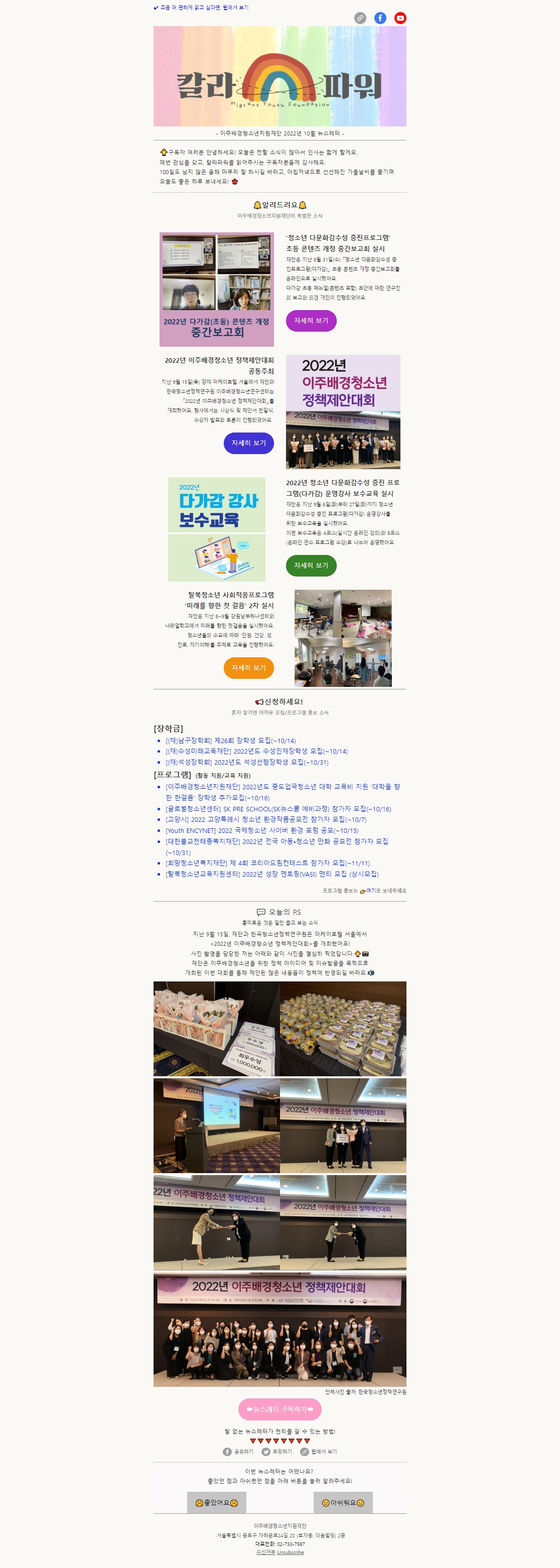Tap the green 자세히 보기 button for 보수교육
This screenshot has width=560, height=1568.
tap(311, 565)
